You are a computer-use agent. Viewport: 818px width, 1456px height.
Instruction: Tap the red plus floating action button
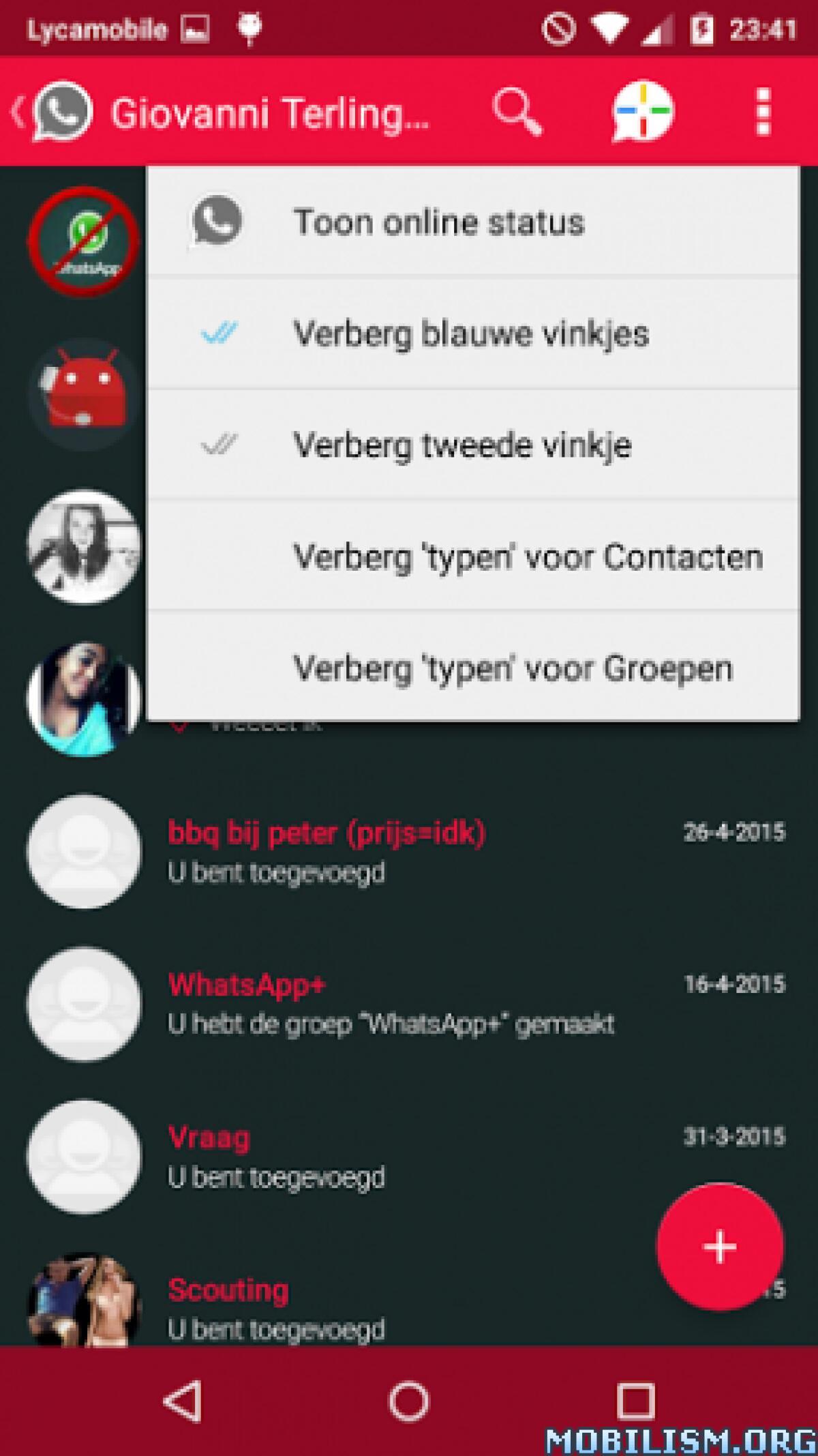click(719, 1245)
